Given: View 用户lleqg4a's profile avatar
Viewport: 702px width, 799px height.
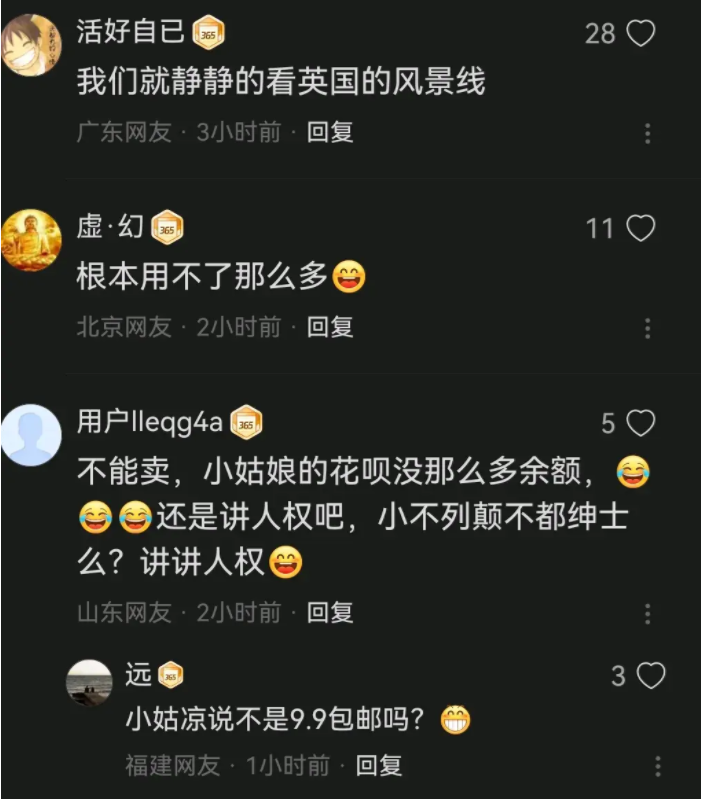Looking at the screenshot, I should coord(31,435).
